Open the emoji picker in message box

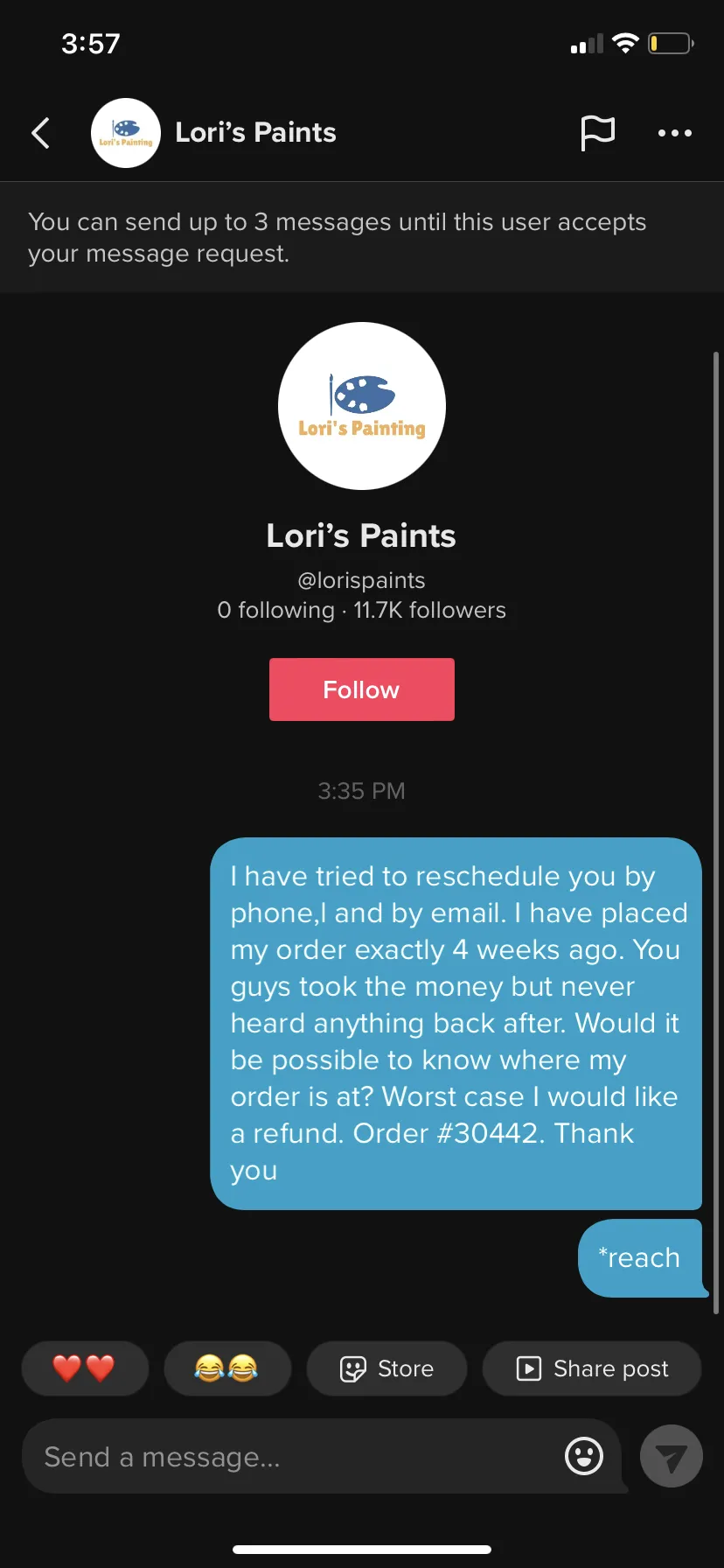pos(584,1457)
